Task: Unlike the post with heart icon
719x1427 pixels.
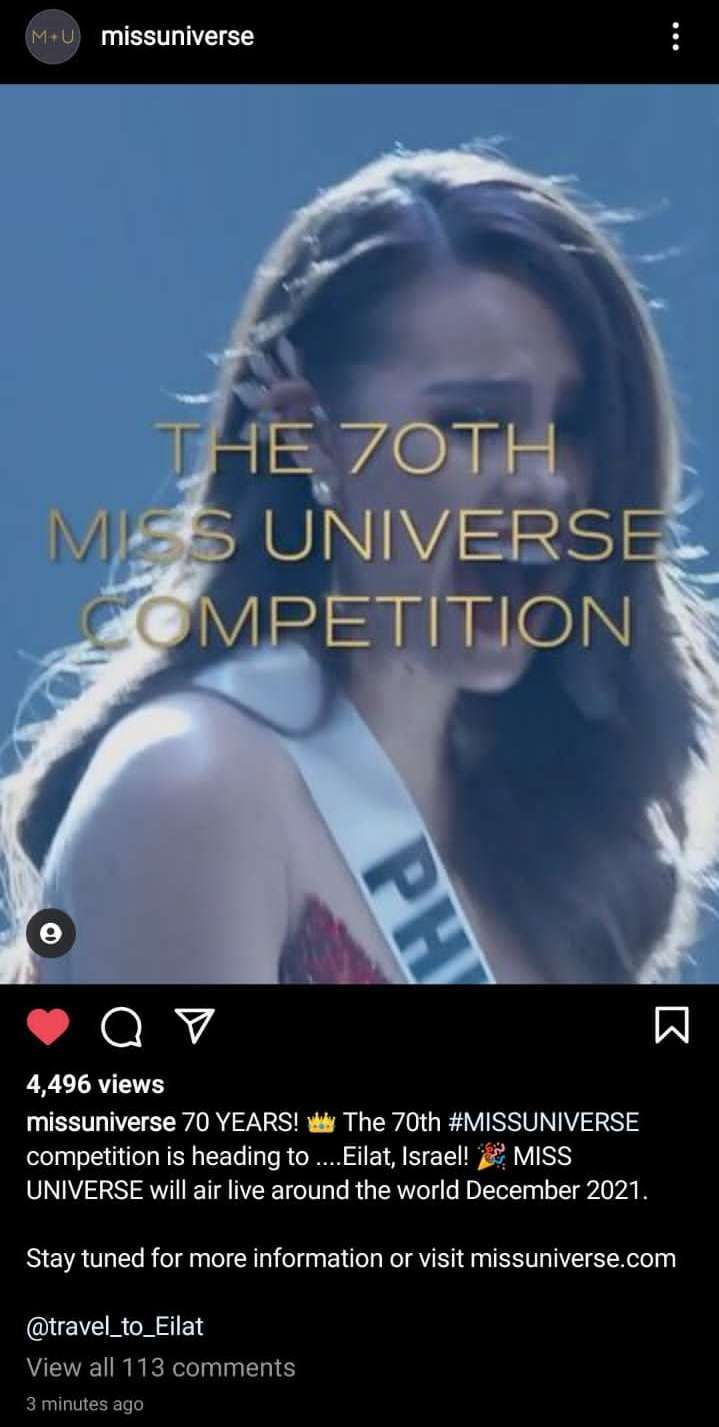Action: click(47, 1026)
